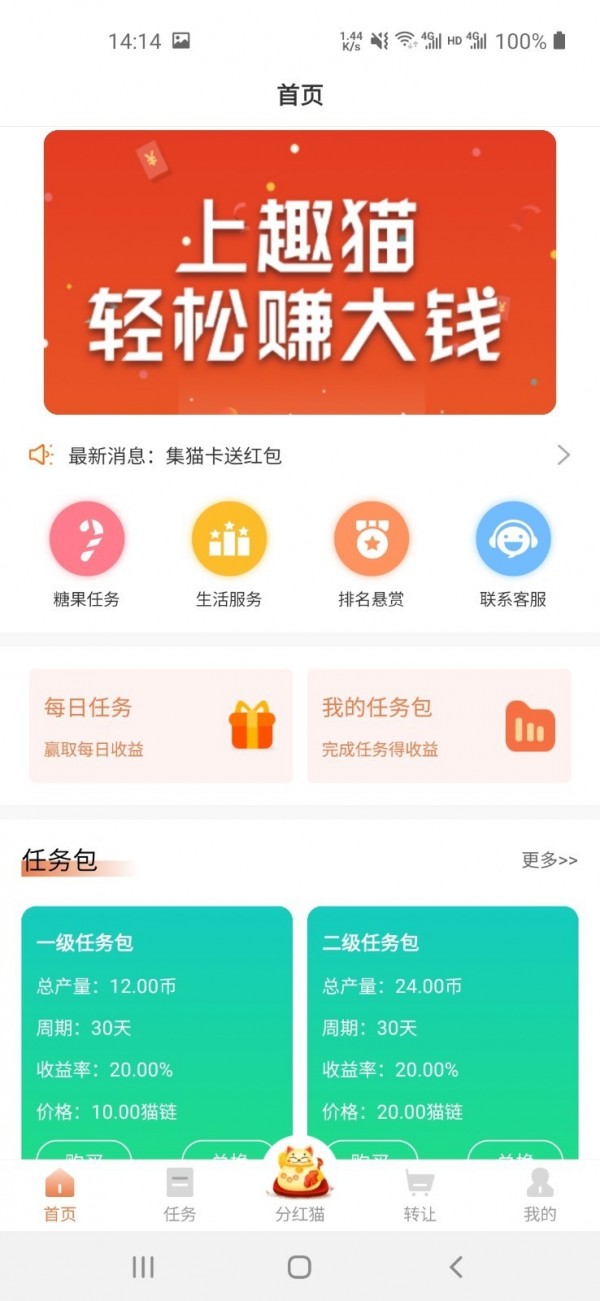The width and height of the screenshot is (600, 1301).
Task: Tap 更多>> to see more task packs
Action: 549,860
